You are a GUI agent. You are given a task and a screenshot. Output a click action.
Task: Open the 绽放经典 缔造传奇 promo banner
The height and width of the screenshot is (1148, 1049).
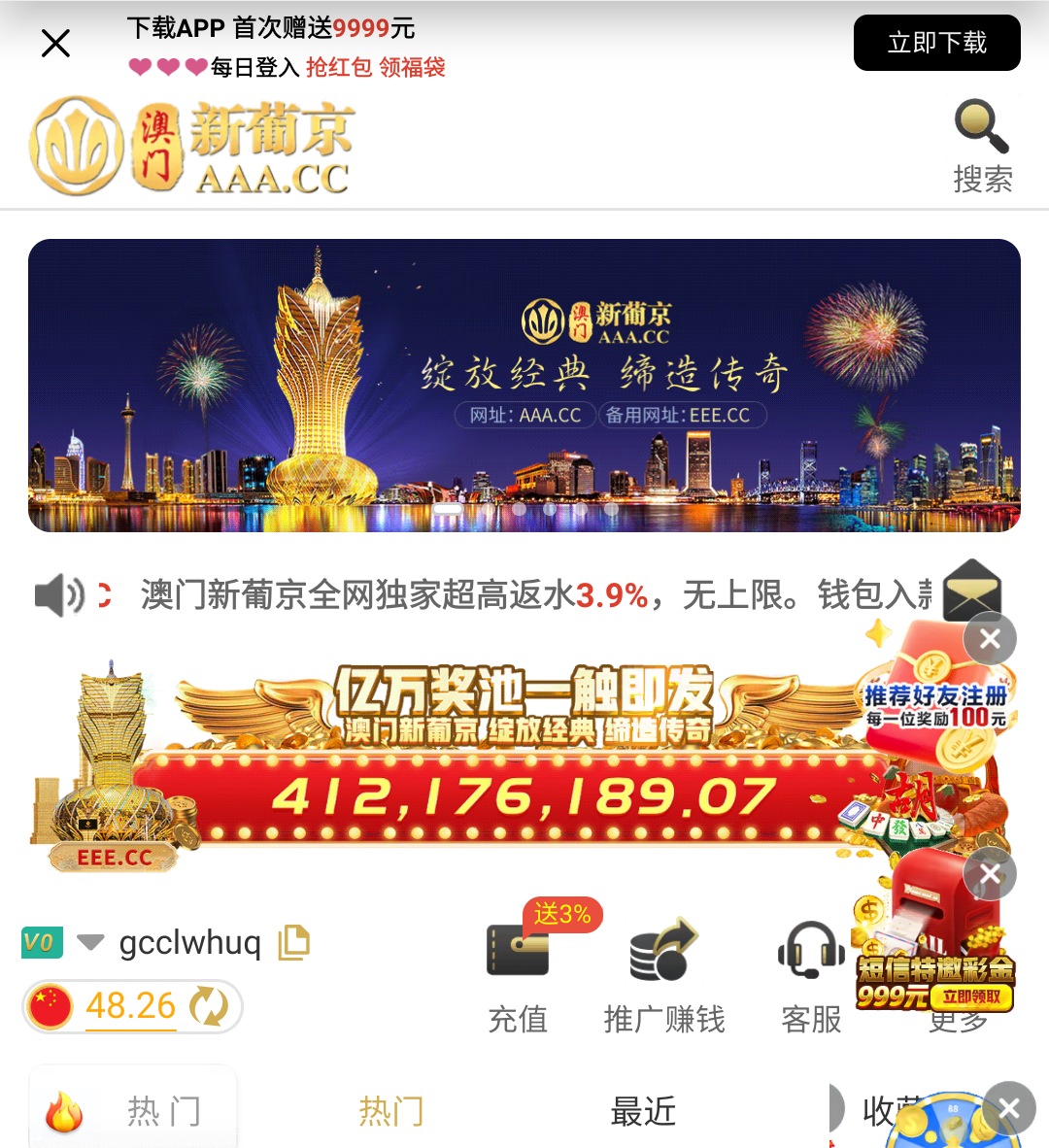[x=524, y=385]
